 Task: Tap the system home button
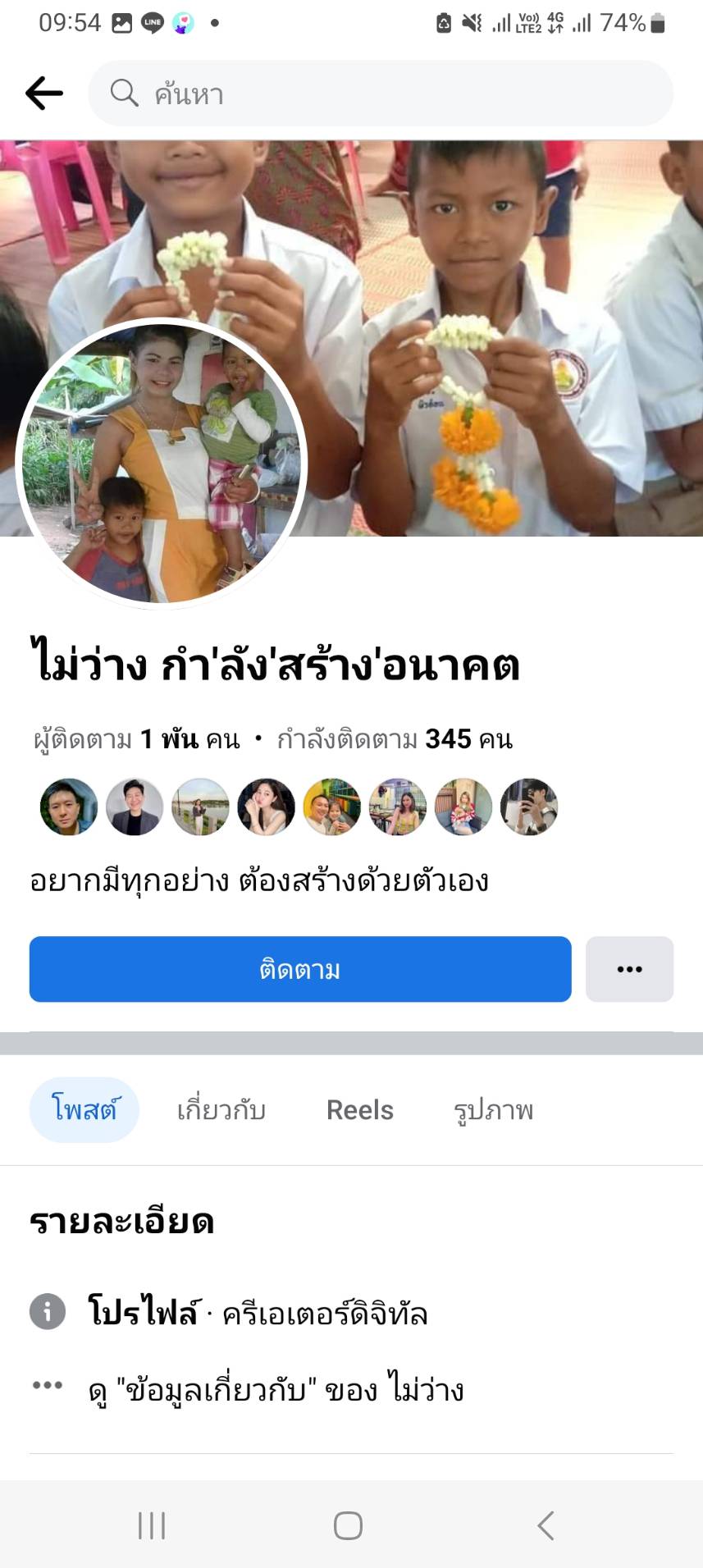pos(348,1525)
